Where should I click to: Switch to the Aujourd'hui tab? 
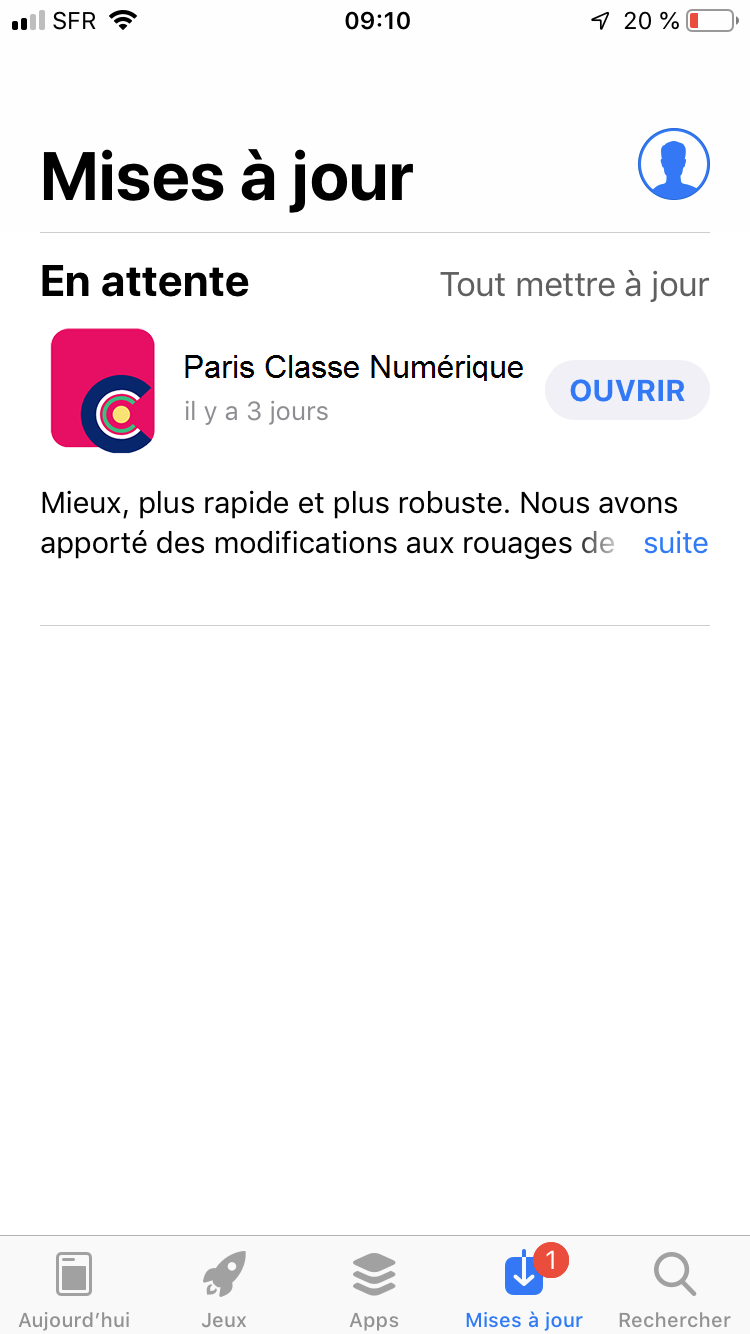74,1290
